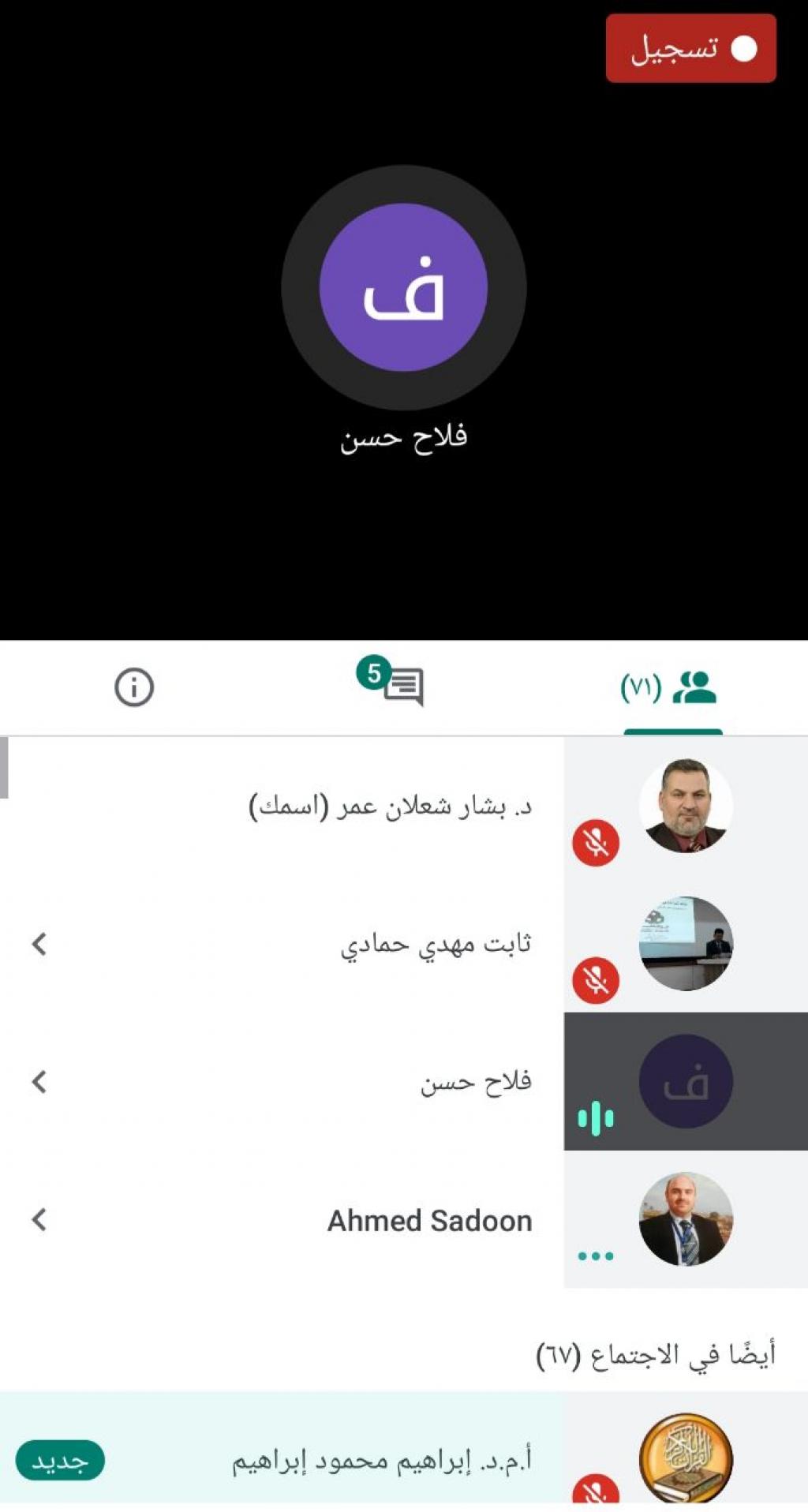Image resolution: width=808 pixels, height=1512 pixels.
Task: Select أ.م.د. إبراهيم محمود إبراهيم row
Action: click(382, 1460)
